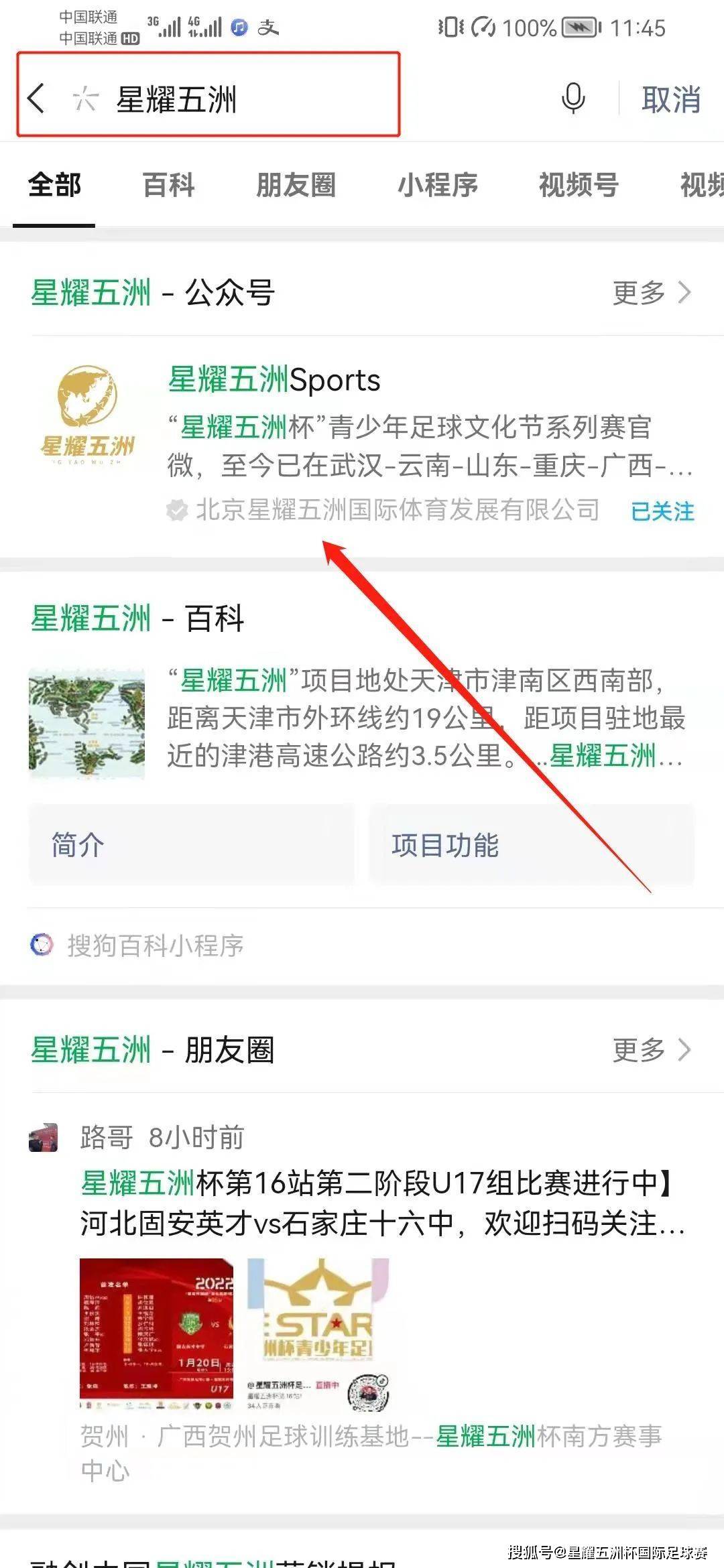Switch to the 百科 tab

pos(168,185)
